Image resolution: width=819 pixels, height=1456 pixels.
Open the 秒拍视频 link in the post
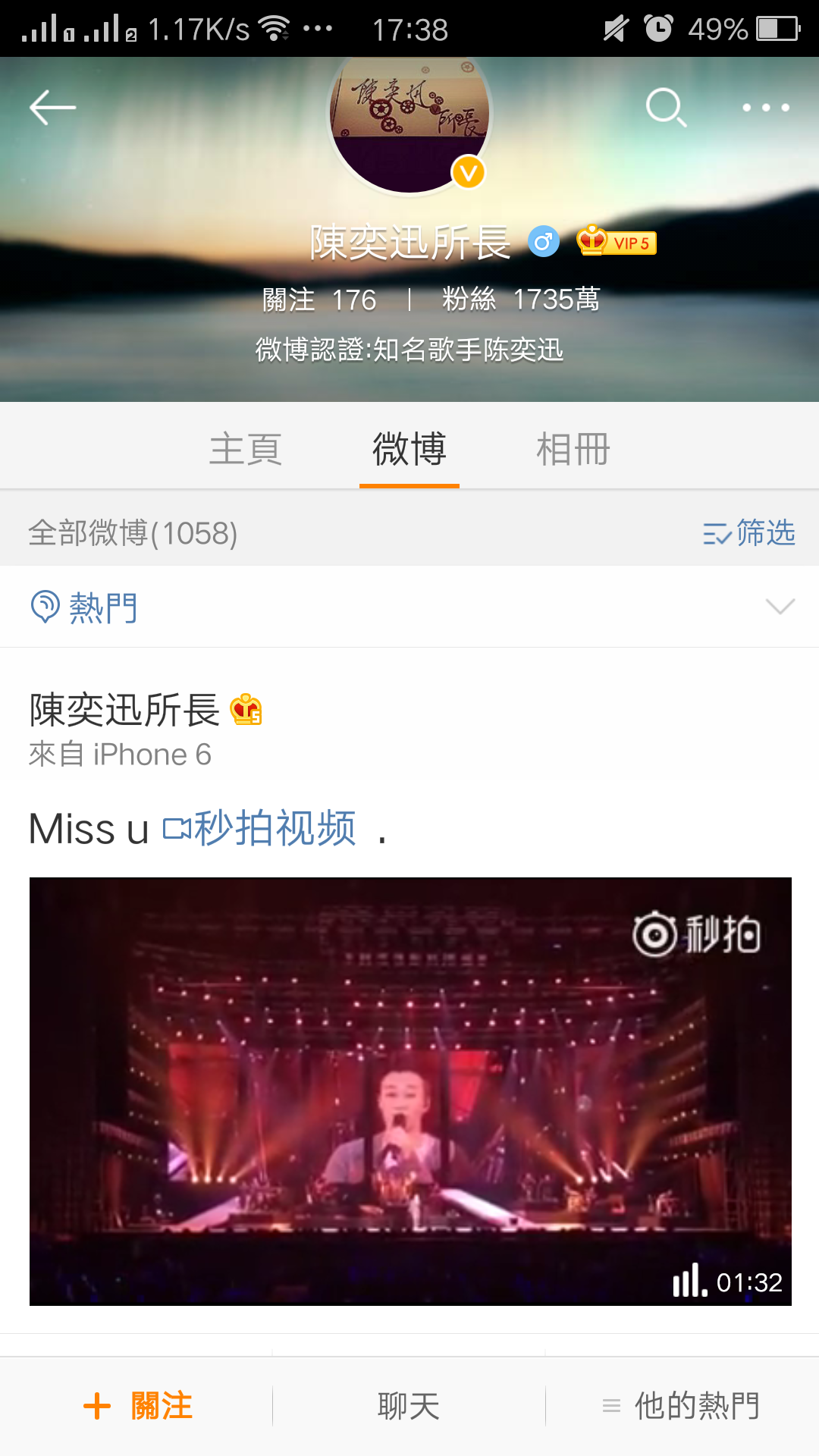pyautogui.click(x=261, y=828)
